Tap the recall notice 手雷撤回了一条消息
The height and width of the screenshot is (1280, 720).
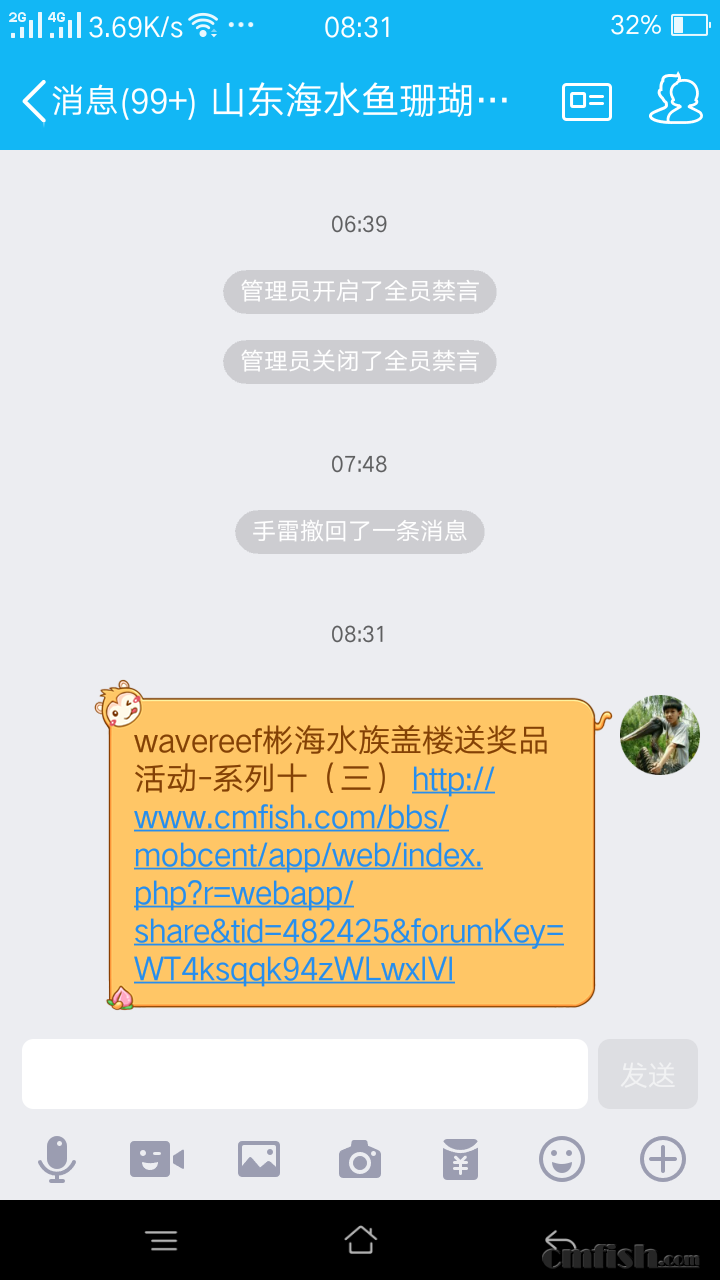pyautogui.click(x=359, y=532)
